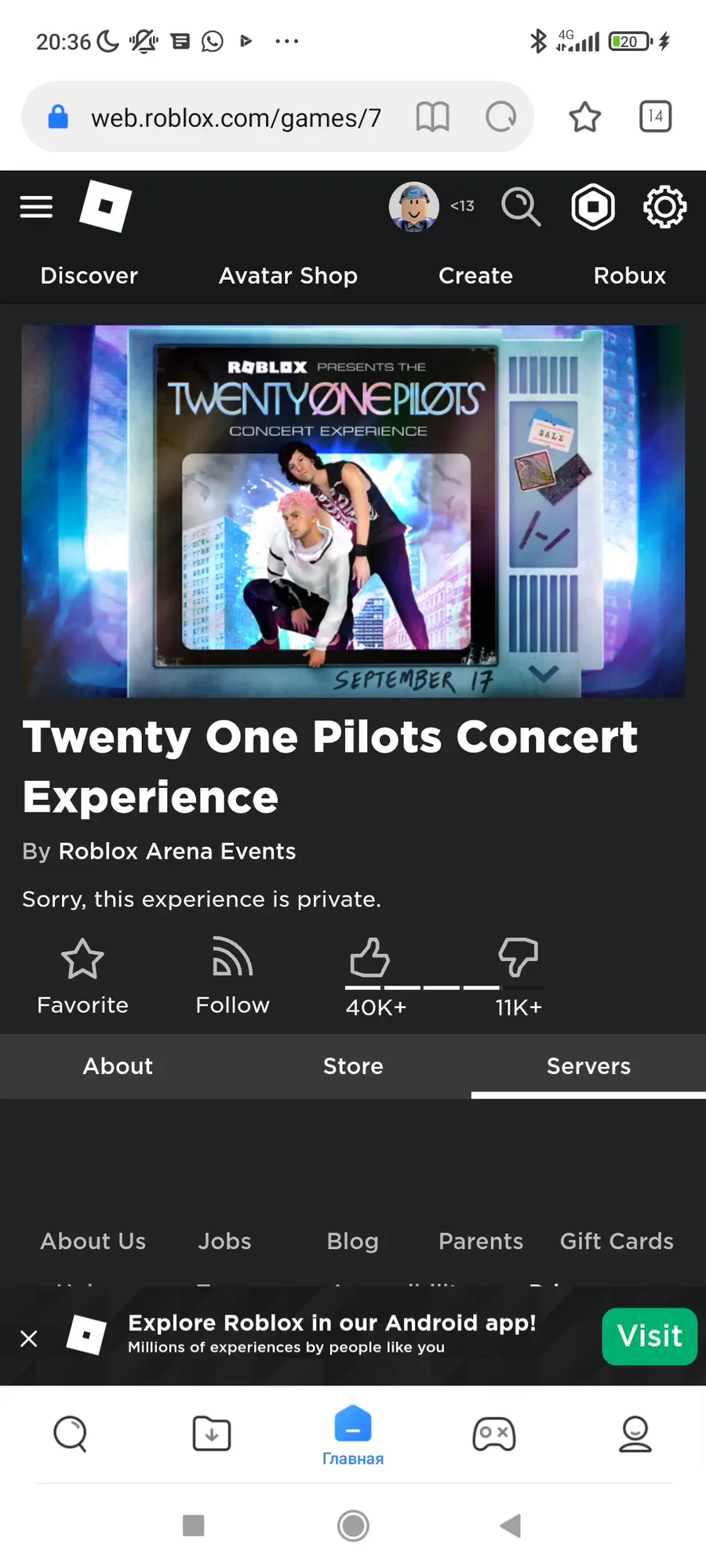Open the Robux balance icon
This screenshot has height=1568, width=706.
tap(593, 207)
